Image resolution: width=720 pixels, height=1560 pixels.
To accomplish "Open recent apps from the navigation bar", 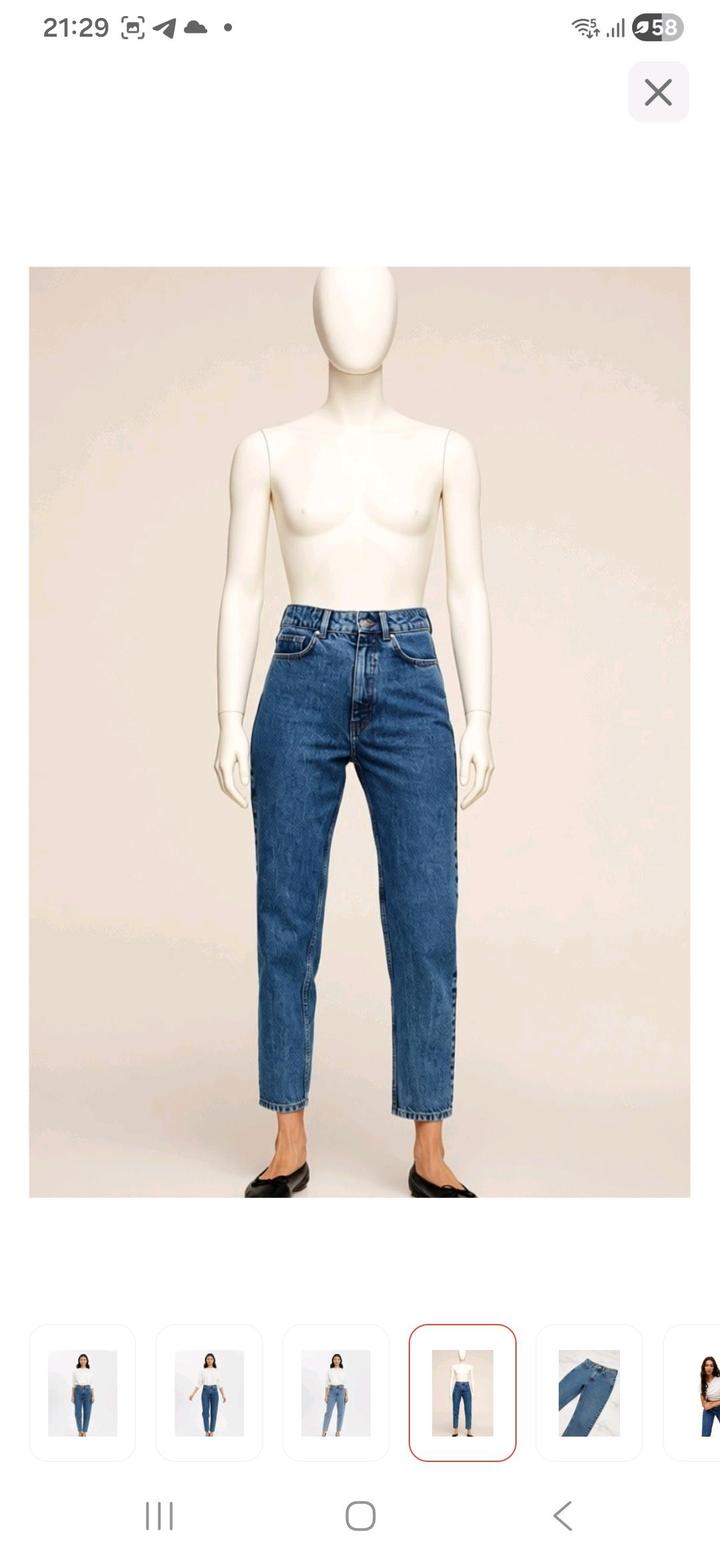I will 160,1516.
